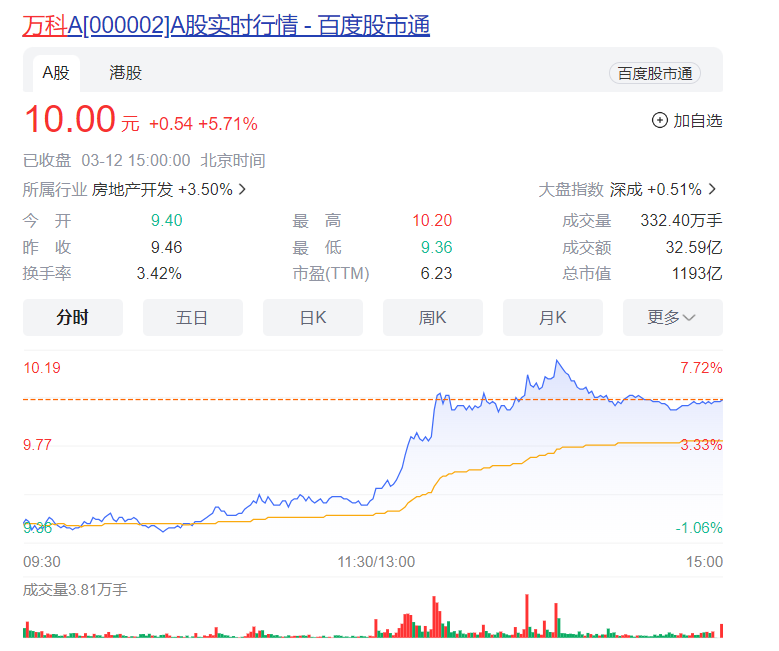Switch to the 港股 tab
This screenshot has height=651, width=779.
pos(126,72)
